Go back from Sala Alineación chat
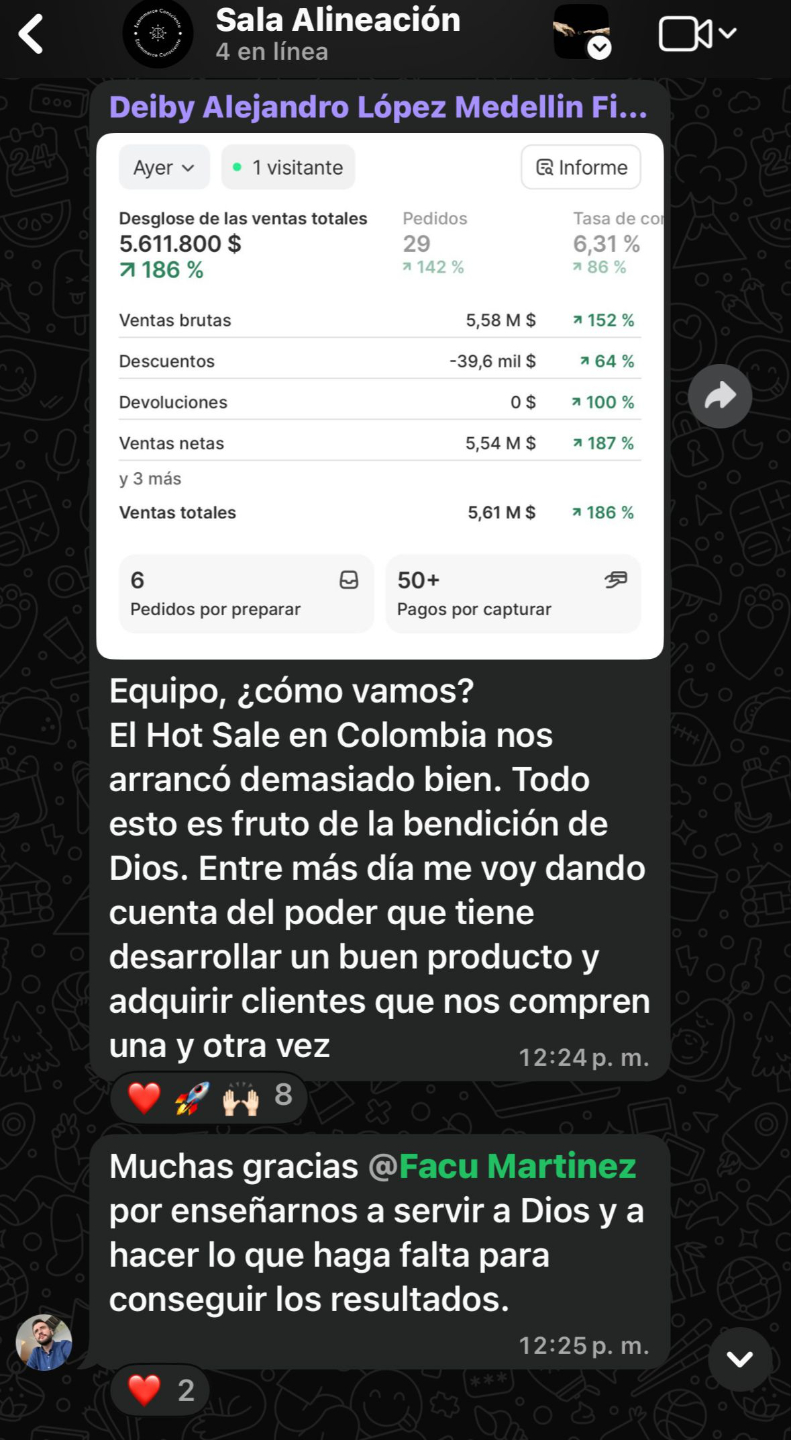Viewport: 791px width, 1440px height. (x=31, y=34)
